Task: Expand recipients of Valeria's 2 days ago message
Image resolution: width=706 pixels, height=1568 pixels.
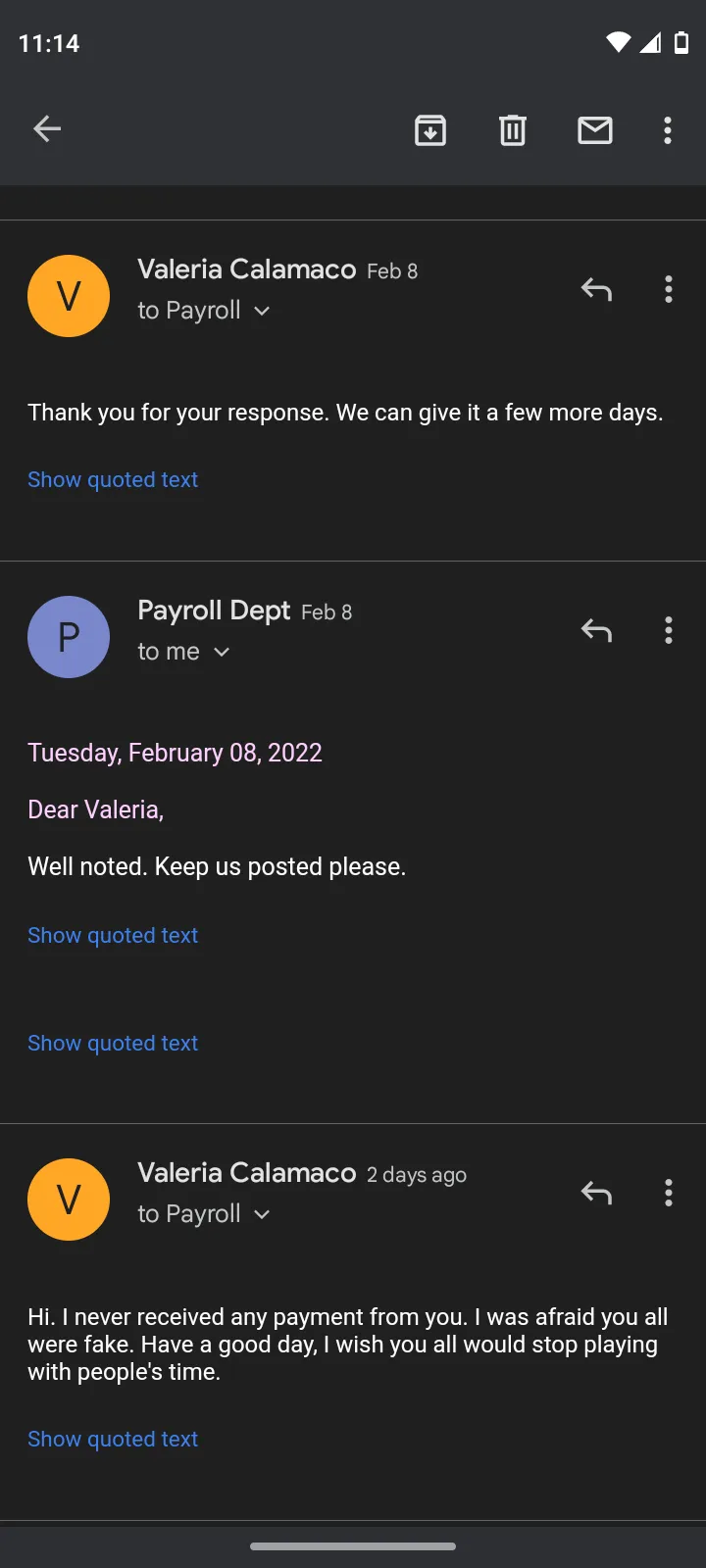Action: point(204,1214)
